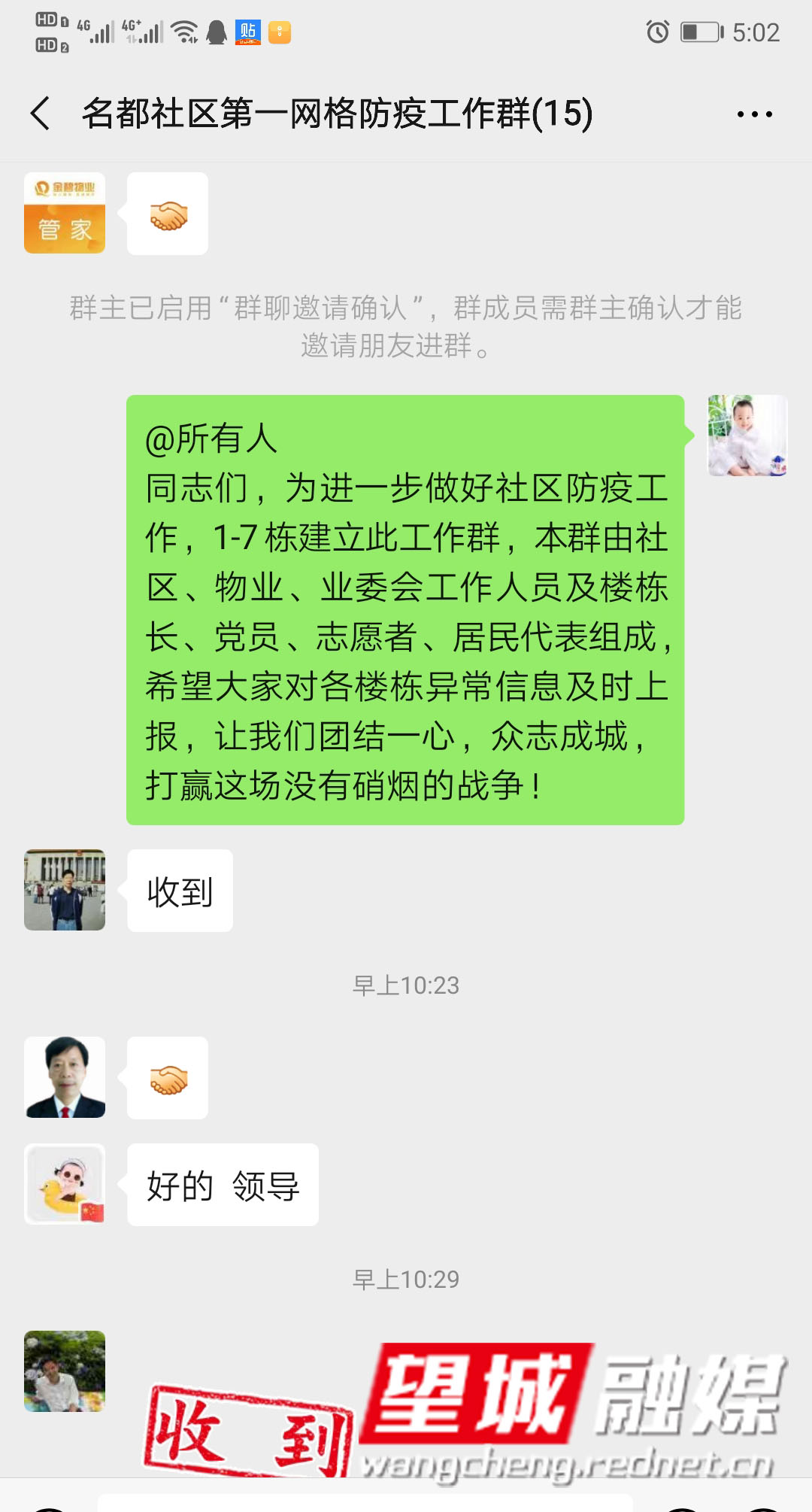Tap the avatar beside 好的 领导

tap(65, 1184)
